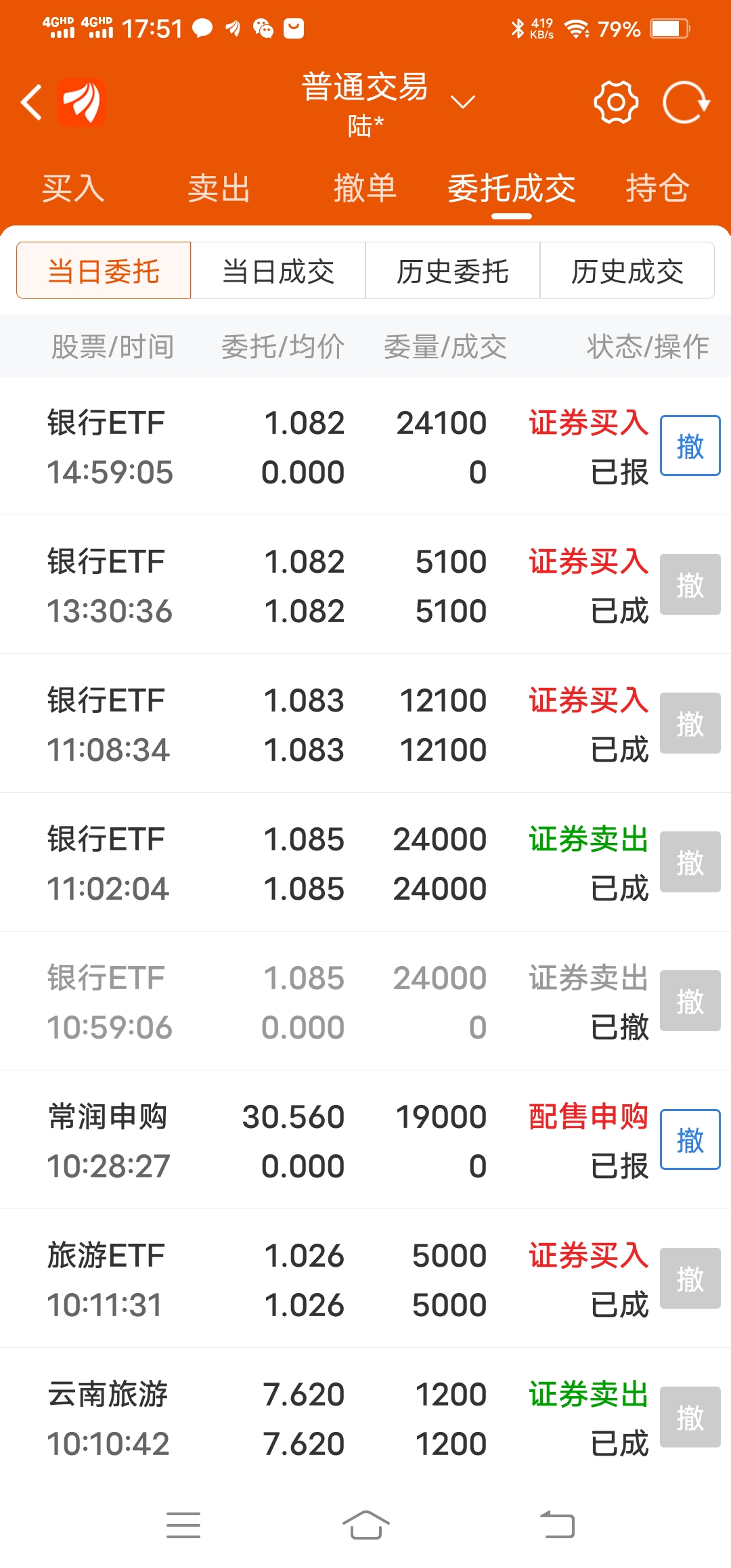Tap the back arrow in the header
731x1568 pixels.
(32, 103)
